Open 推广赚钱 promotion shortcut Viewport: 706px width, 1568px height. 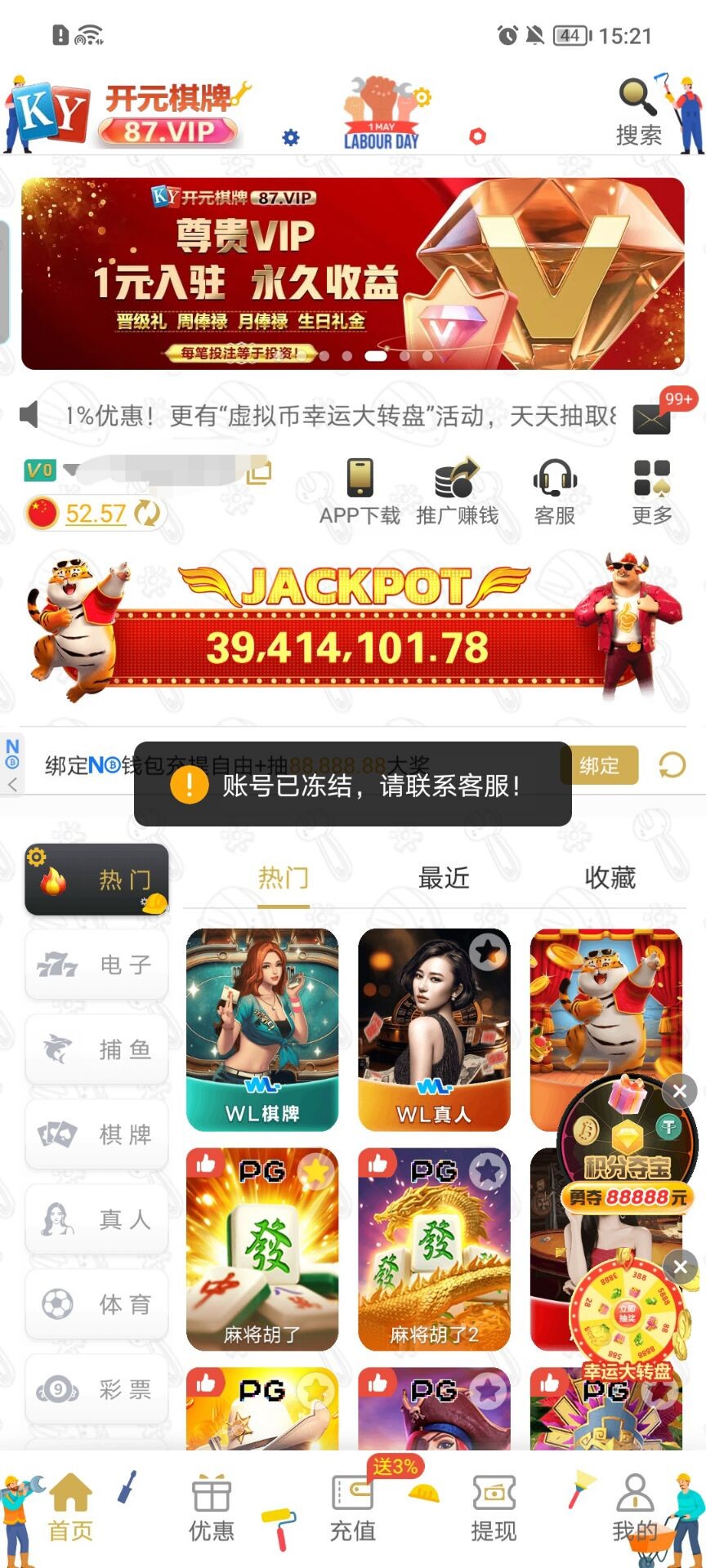point(457,492)
